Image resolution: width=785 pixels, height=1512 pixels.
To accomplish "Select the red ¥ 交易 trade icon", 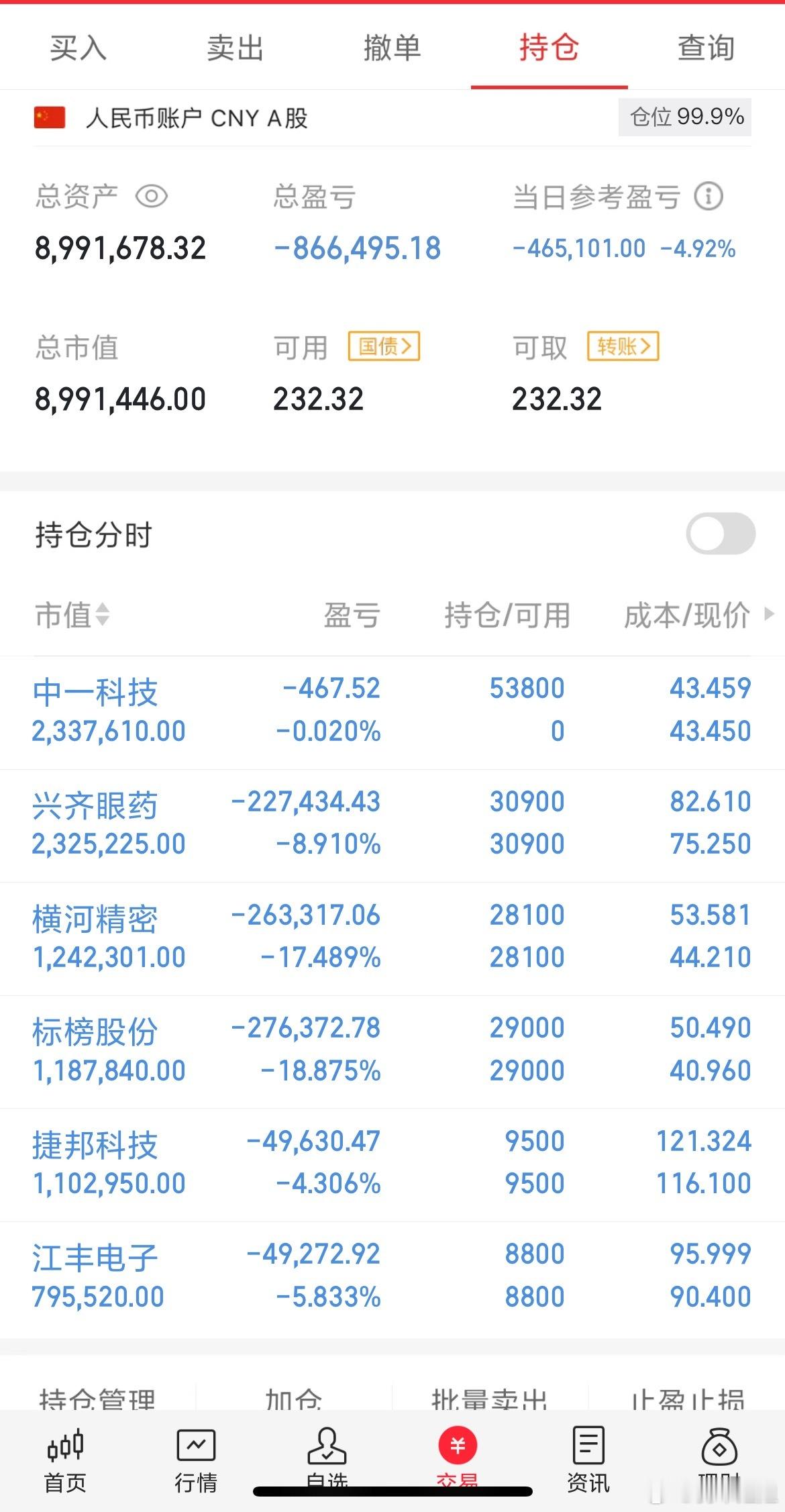I will pyautogui.click(x=458, y=1444).
